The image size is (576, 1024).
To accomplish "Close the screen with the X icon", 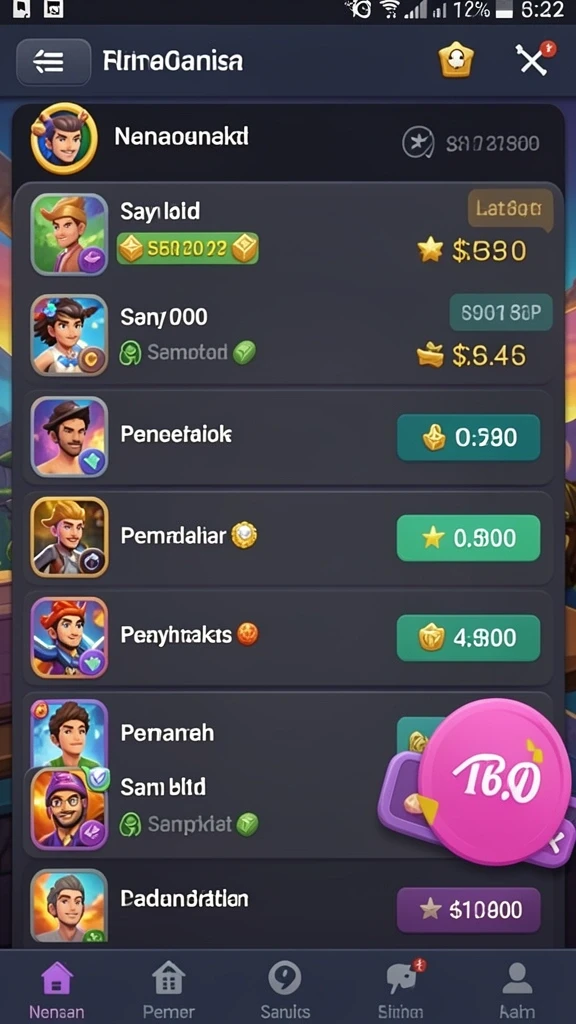I will coord(533,60).
